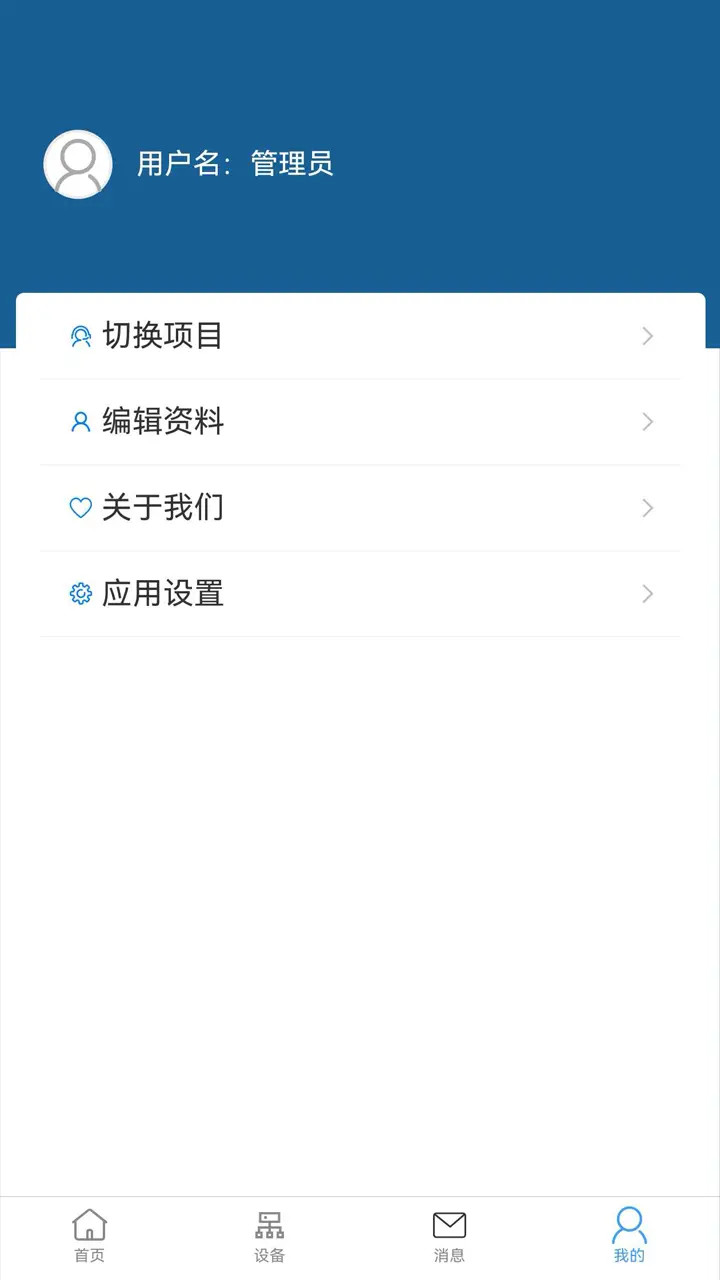Expand the 关于我们 row arrow
720x1280 pixels.
648,508
